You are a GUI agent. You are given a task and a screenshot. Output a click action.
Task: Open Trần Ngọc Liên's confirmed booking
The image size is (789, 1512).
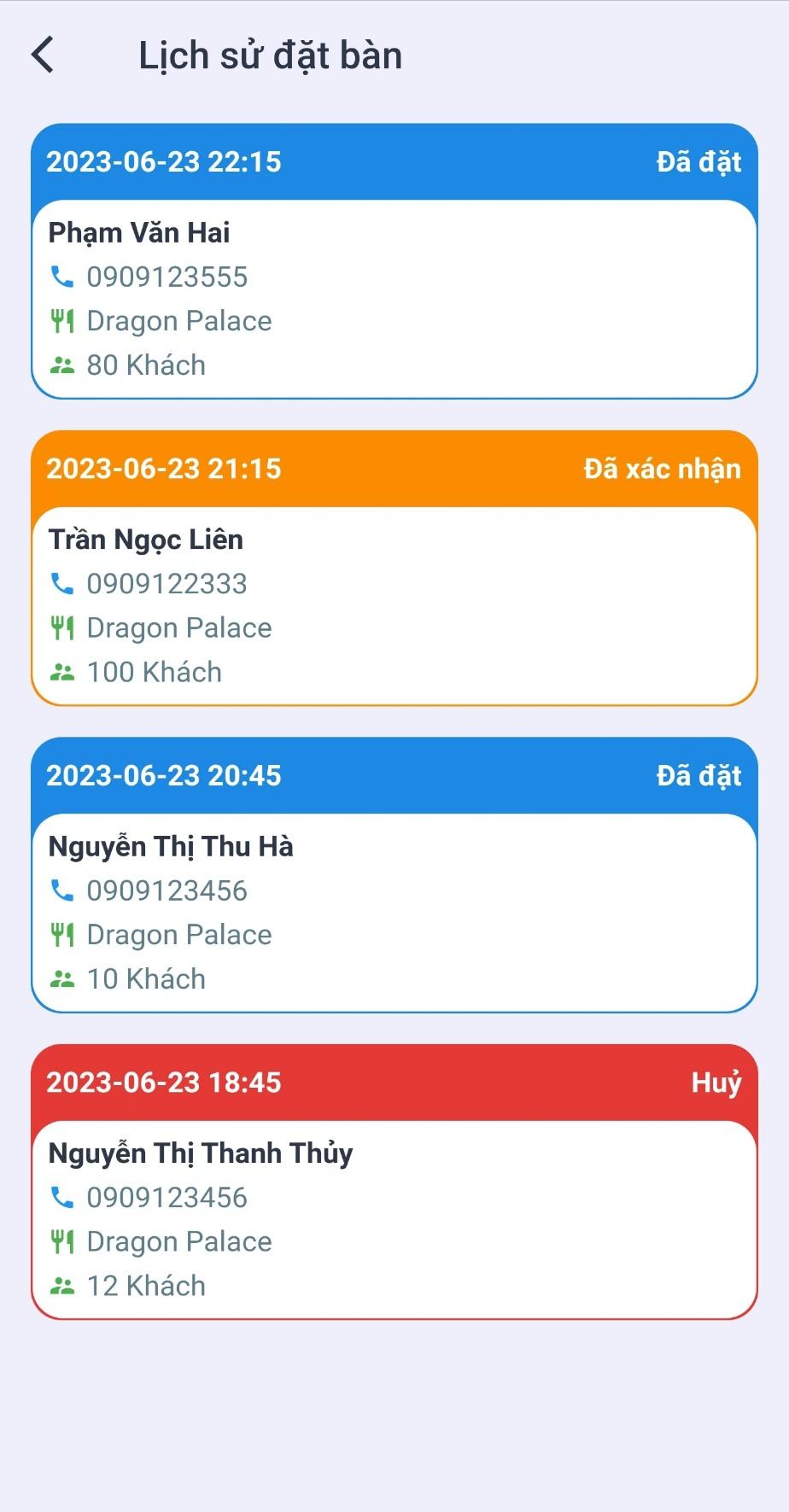394,568
